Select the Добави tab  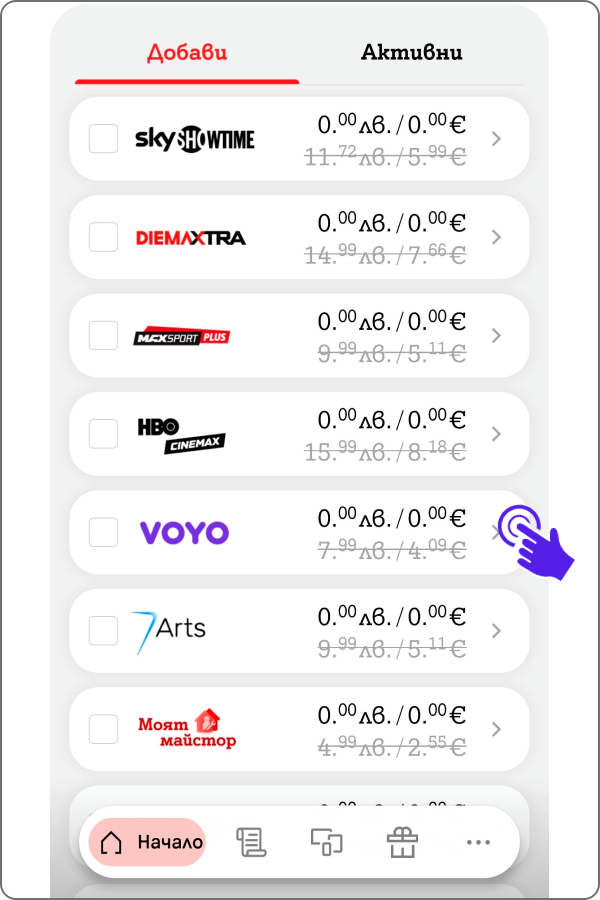click(x=187, y=52)
